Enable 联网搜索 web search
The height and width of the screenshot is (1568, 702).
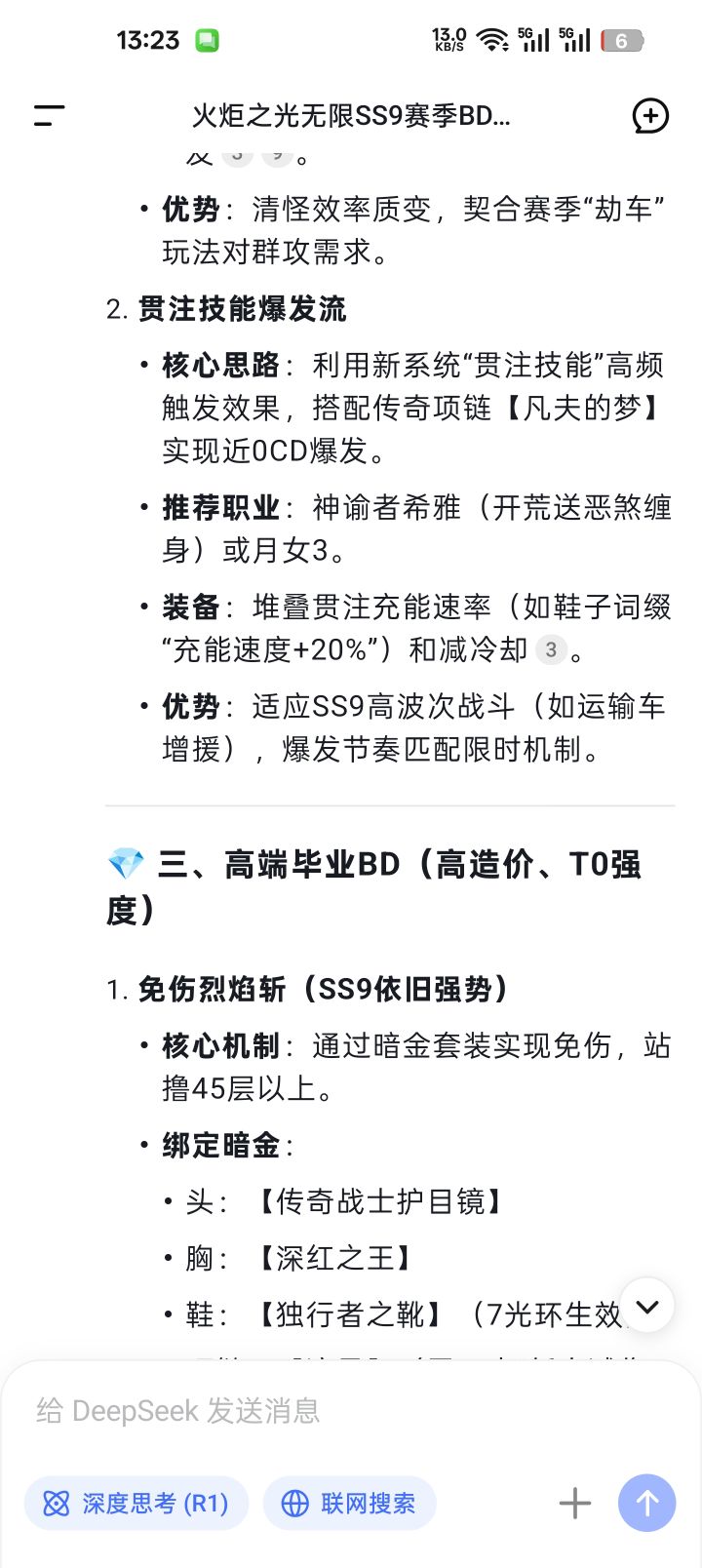(x=349, y=1503)
